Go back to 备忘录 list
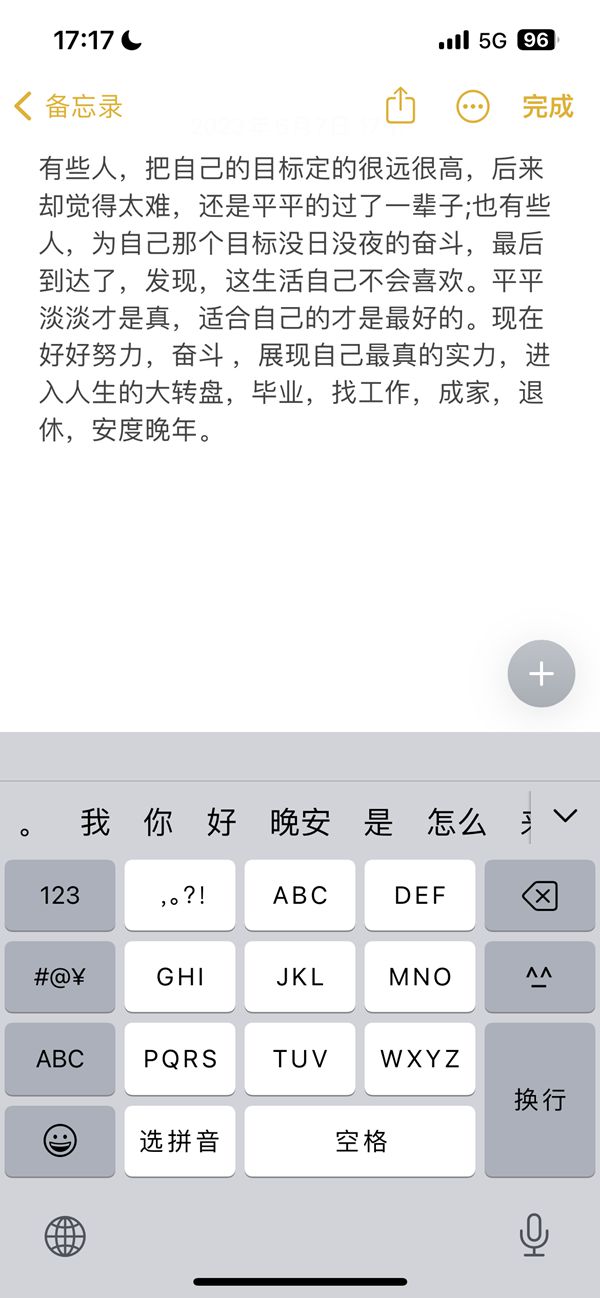 pyautogui.click(x=68, y=106)
